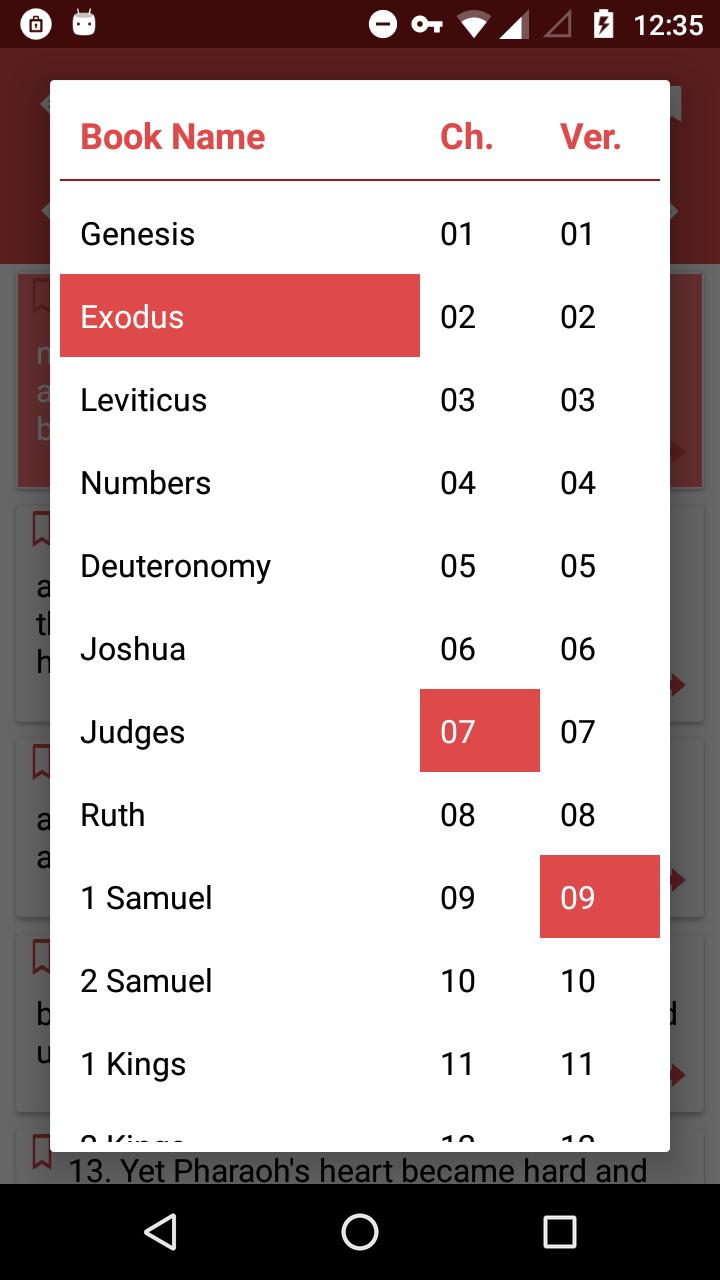The image size is (720, 1280).
Task: Select the book of Ruth
Action: pos(113,815)
